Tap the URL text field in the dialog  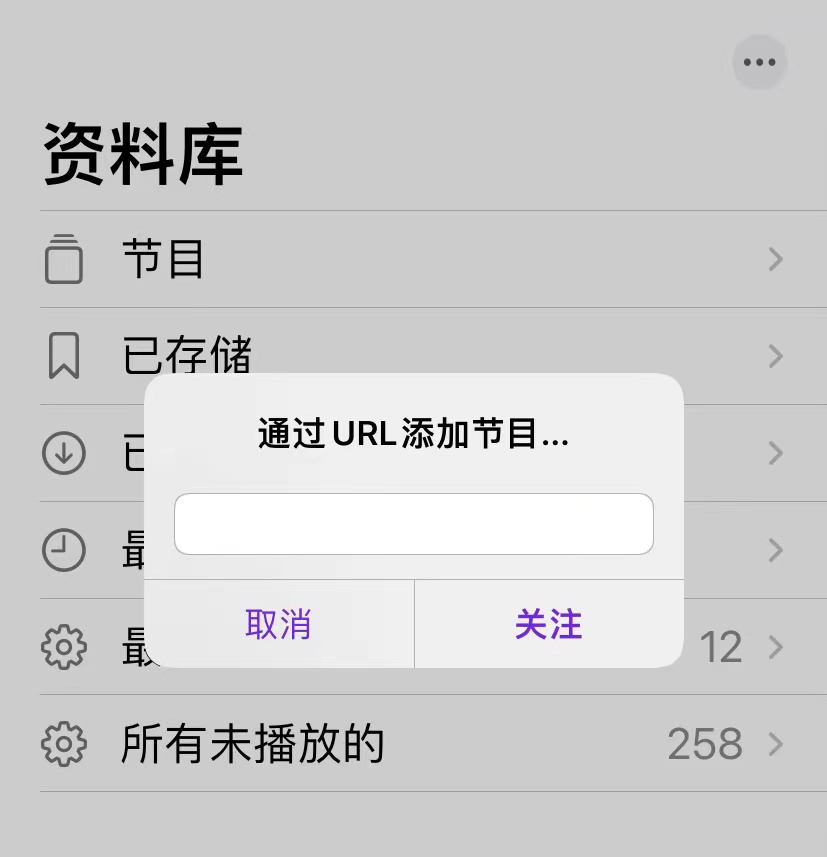413,523
